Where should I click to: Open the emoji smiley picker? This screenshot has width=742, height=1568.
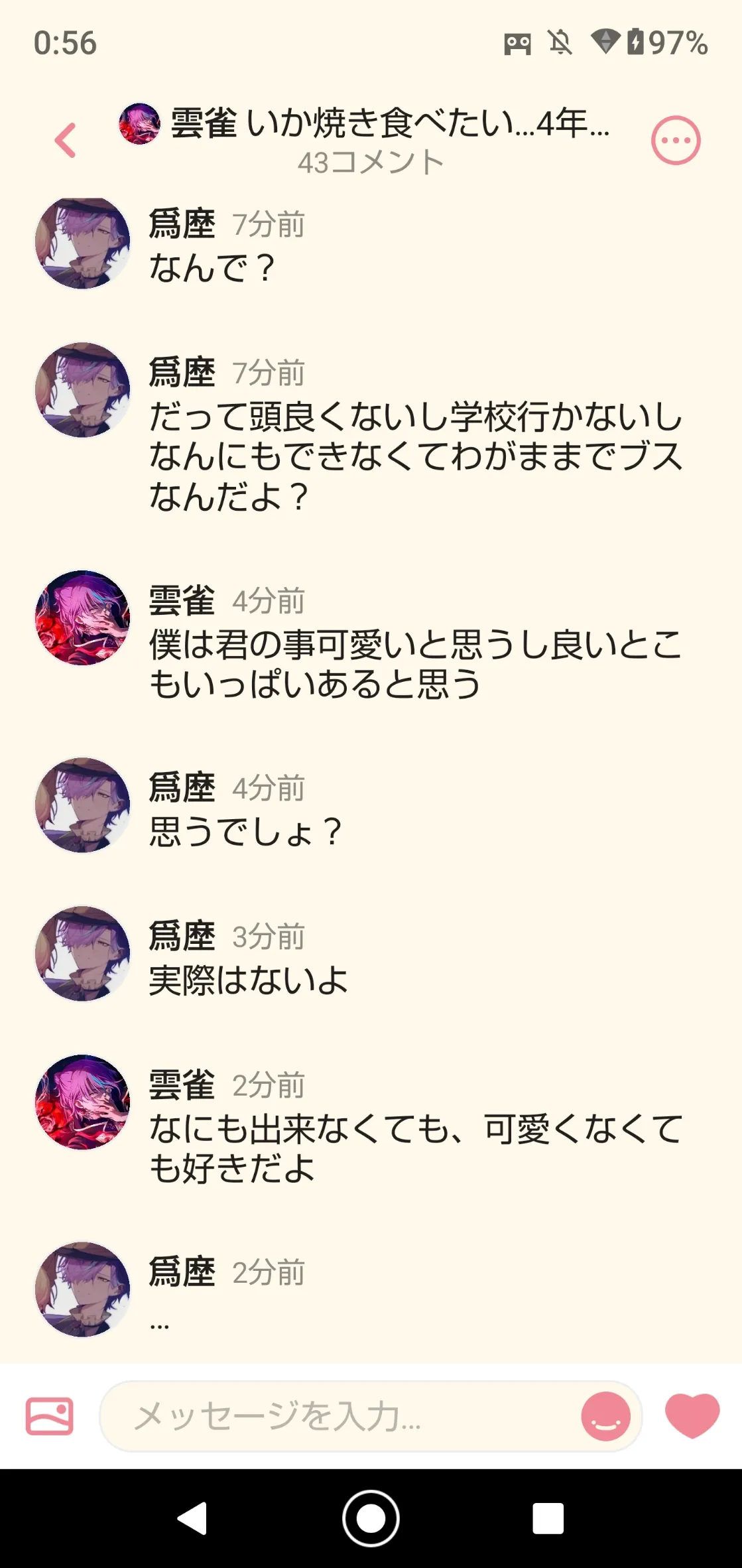pyautogui.click(x=605, y=1416)
